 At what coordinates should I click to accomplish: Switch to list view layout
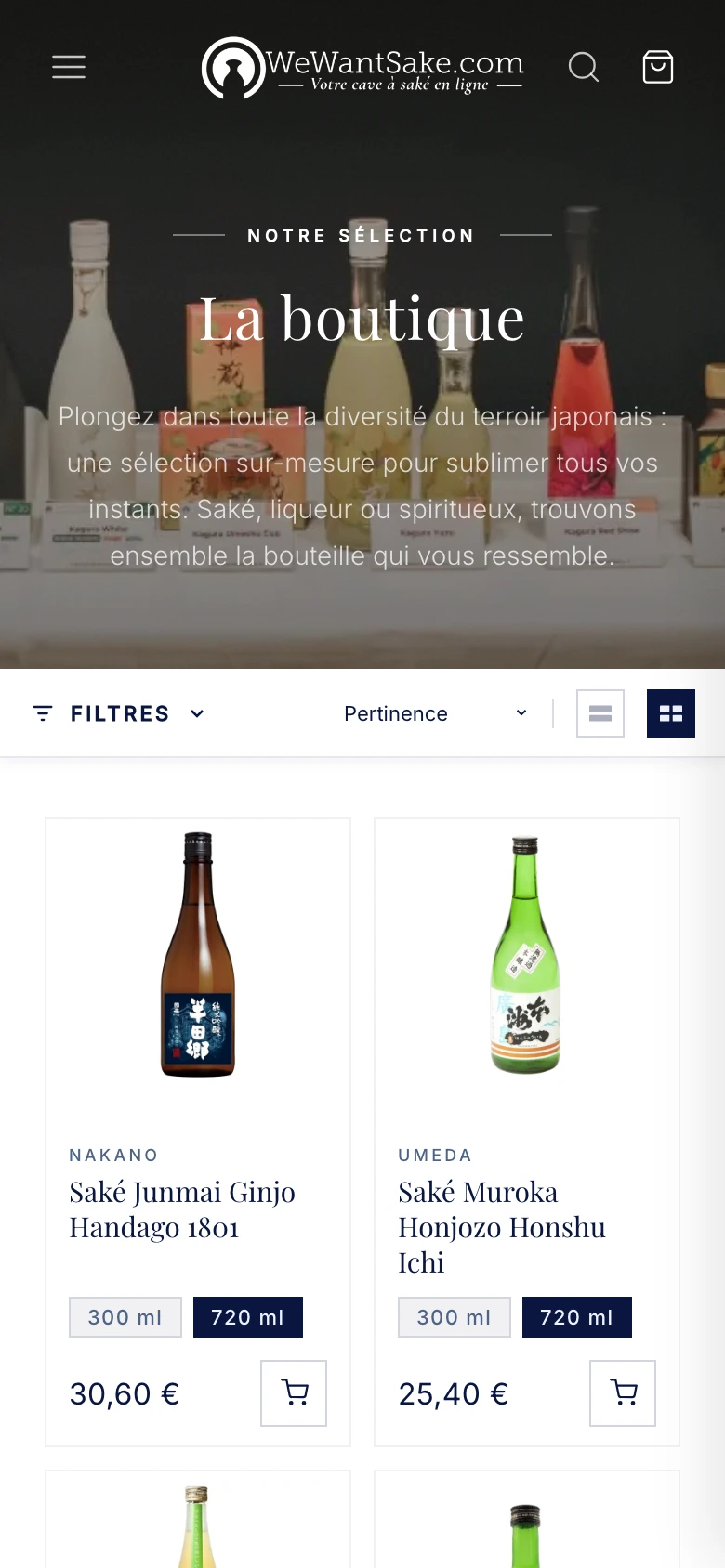tap(600, 713)
